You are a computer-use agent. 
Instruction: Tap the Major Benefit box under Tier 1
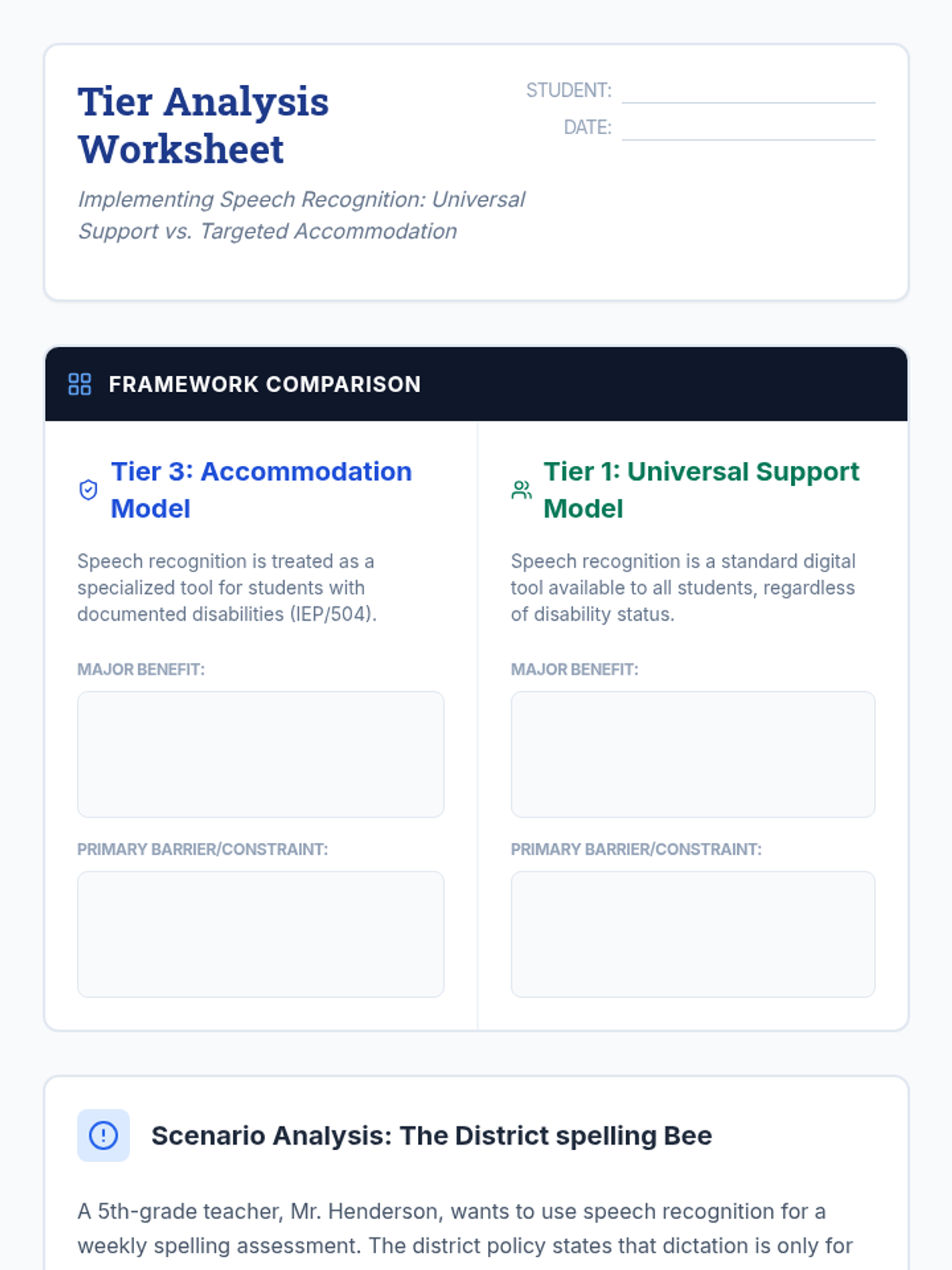693,754
